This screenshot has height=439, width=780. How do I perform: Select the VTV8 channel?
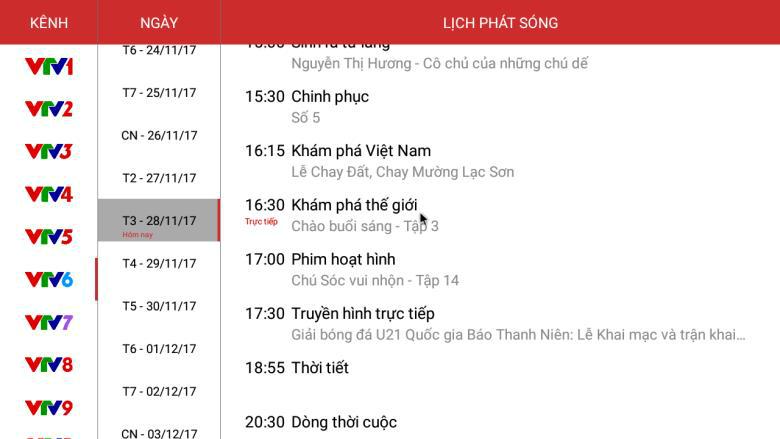49,365
